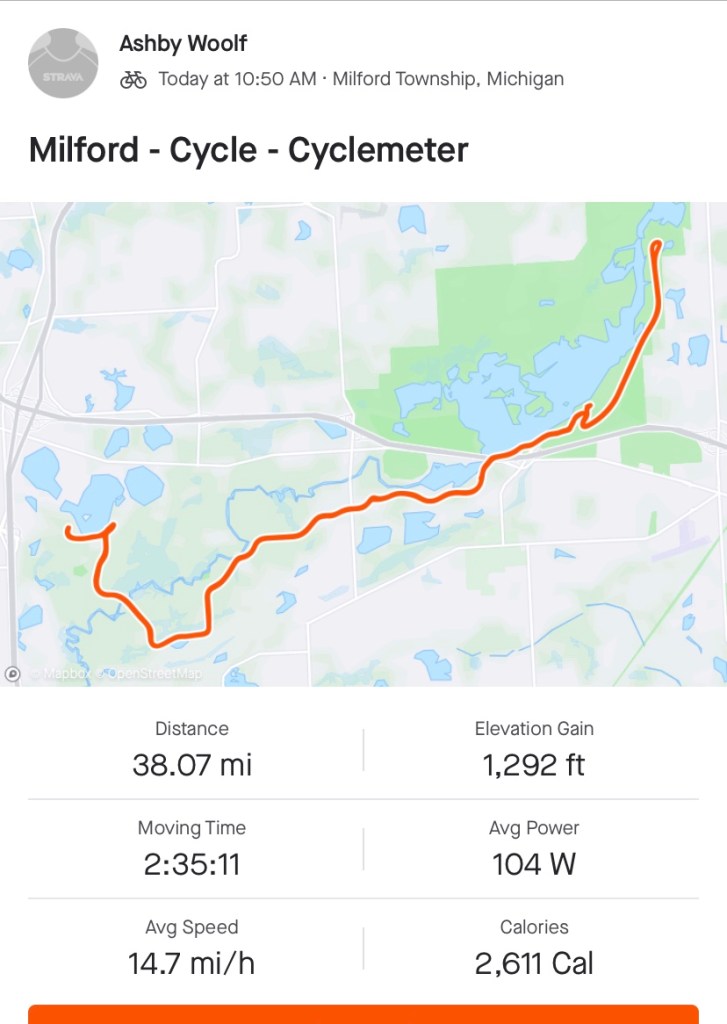
Task: Open the Ashby Woolf athlete name
Action: coord(183,43)
